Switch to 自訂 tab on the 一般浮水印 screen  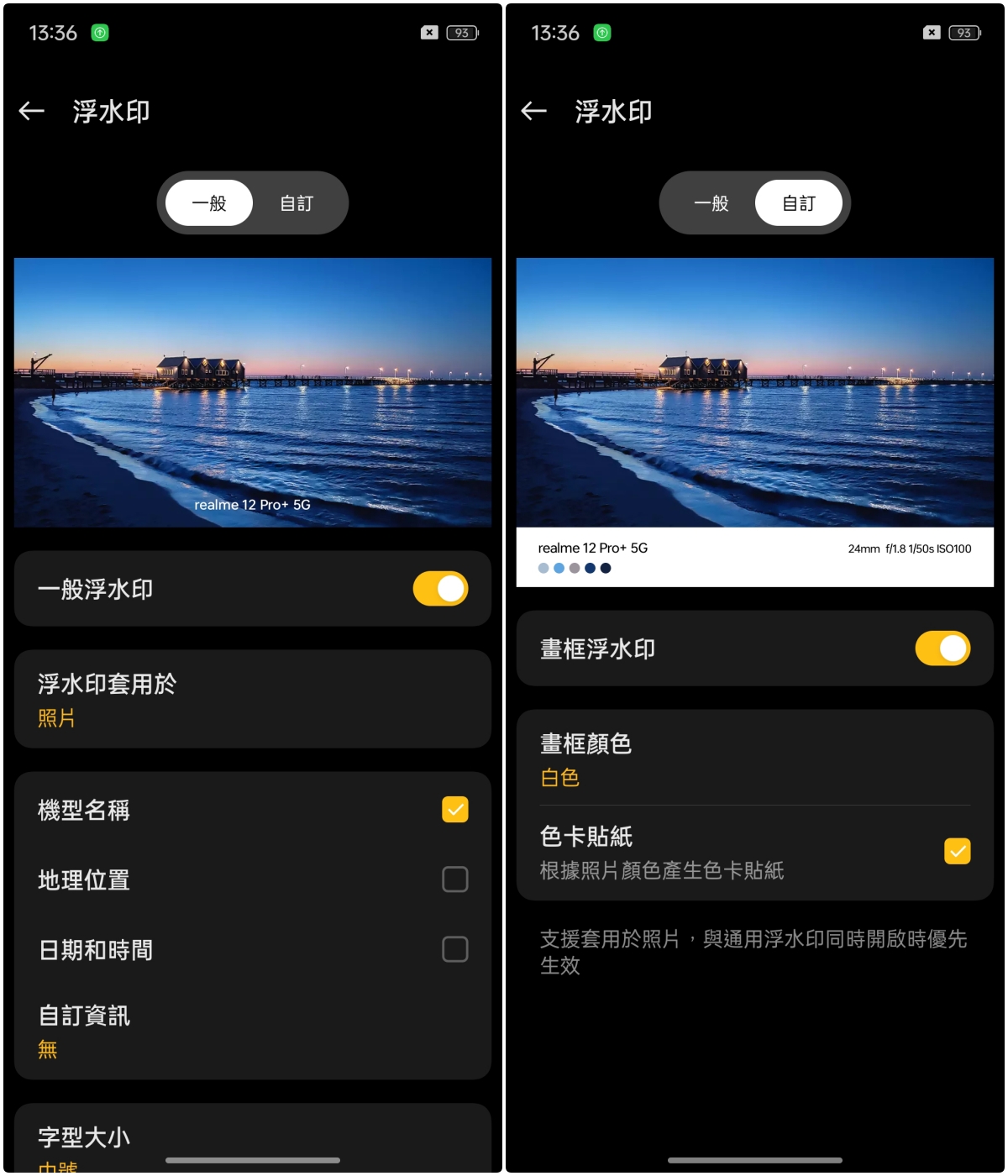tap(297, 203)
